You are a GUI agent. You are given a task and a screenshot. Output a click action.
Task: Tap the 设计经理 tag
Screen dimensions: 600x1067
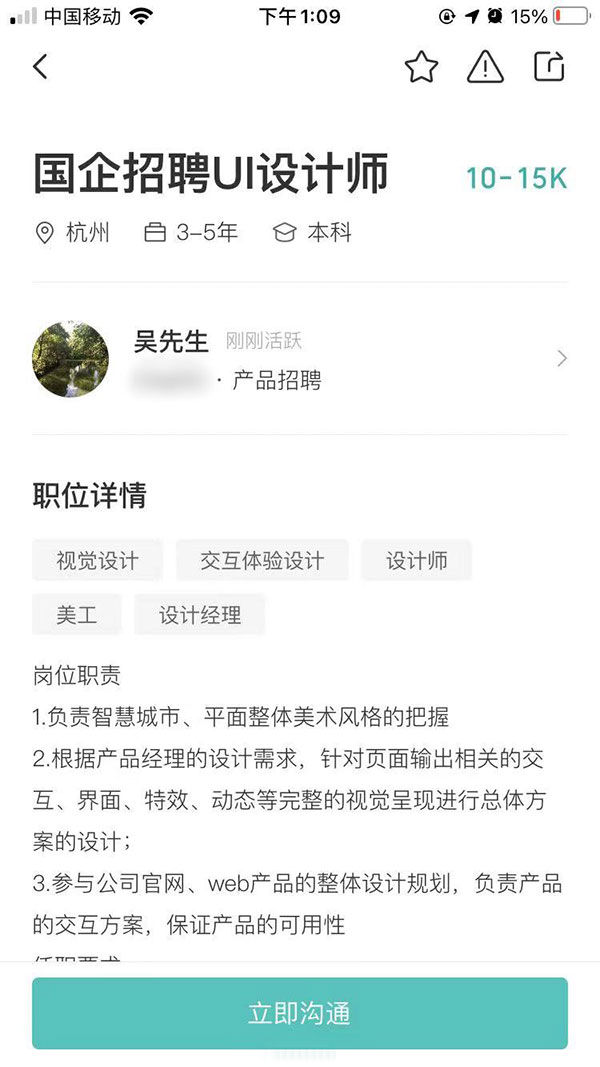click(200, 615)
